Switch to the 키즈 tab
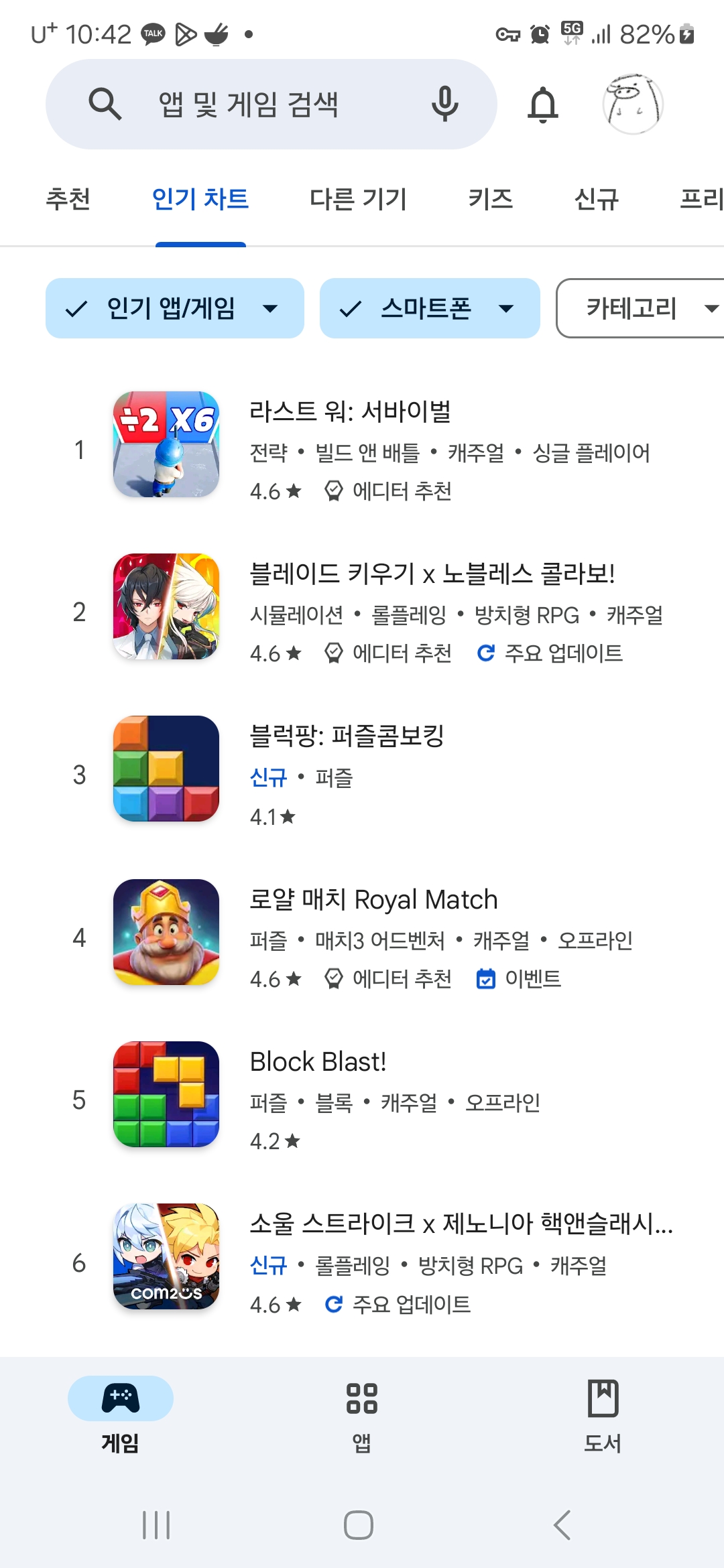This screenshot has width=724, height=1568. [490, 199]
